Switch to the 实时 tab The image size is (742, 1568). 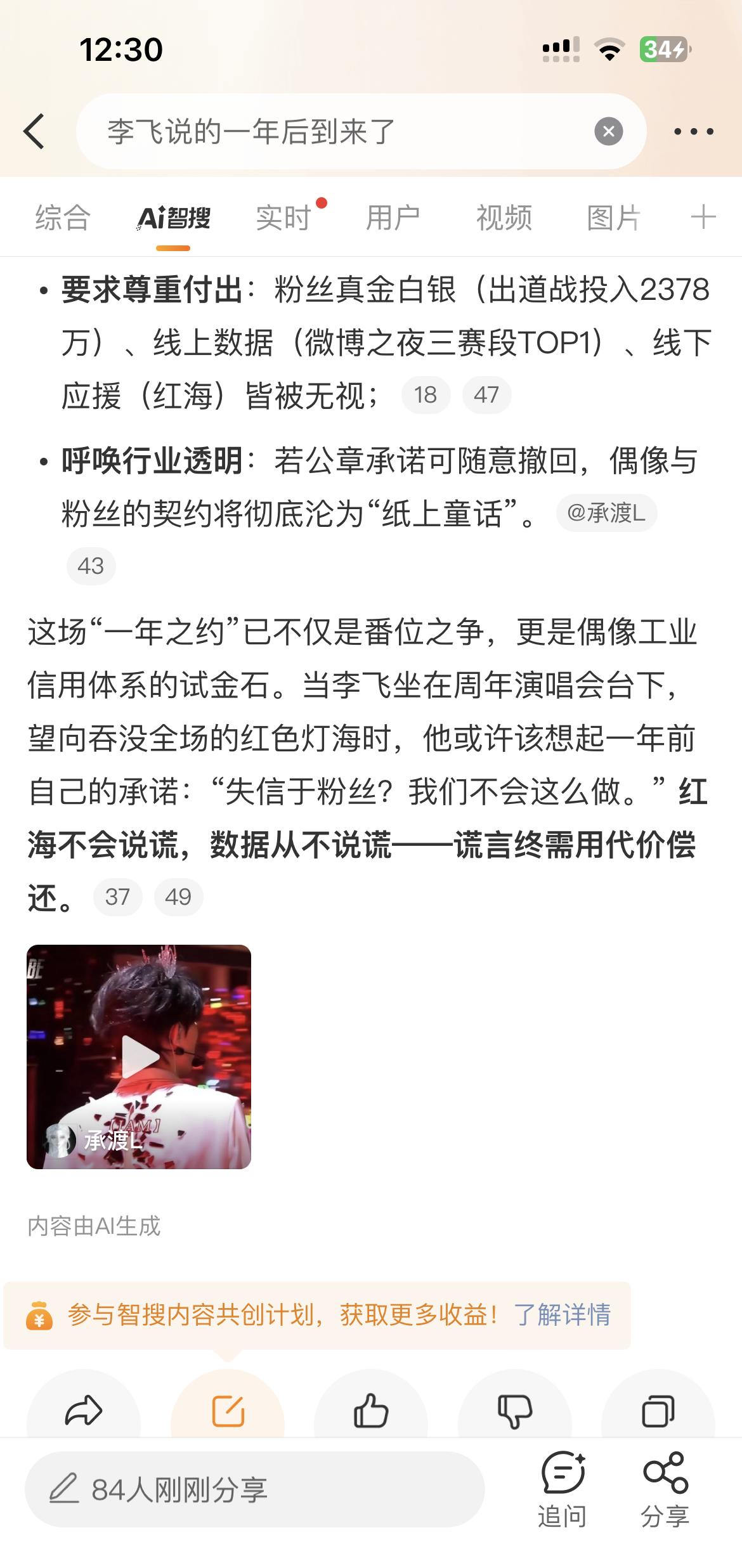coord(283,217)
